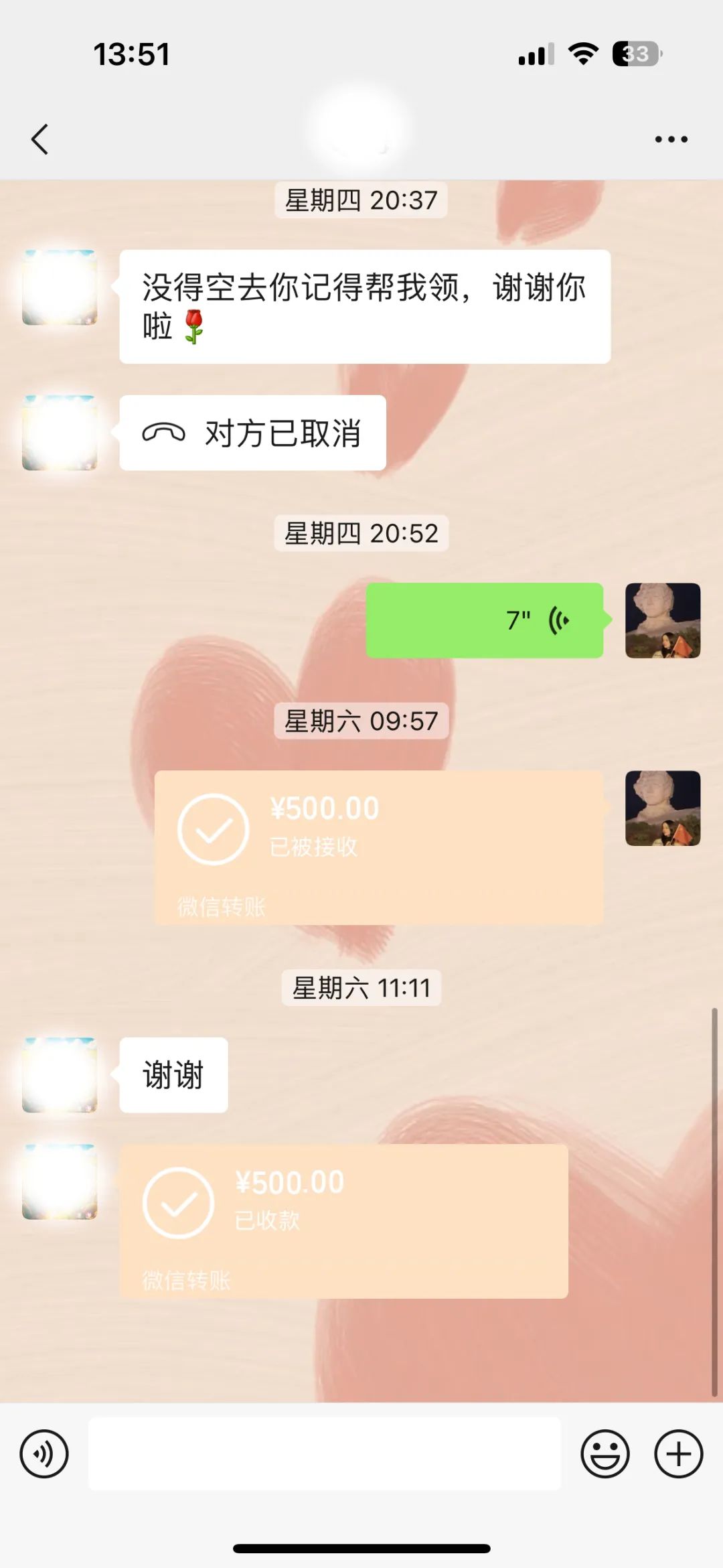Play the 7-second voice message

(484, 620)
